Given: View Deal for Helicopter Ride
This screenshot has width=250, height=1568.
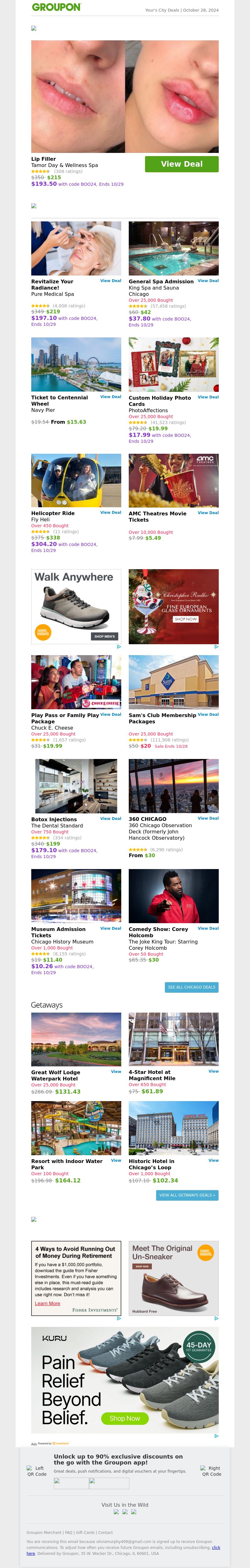Looking at the screenshot, I should (x=110, y=513).
